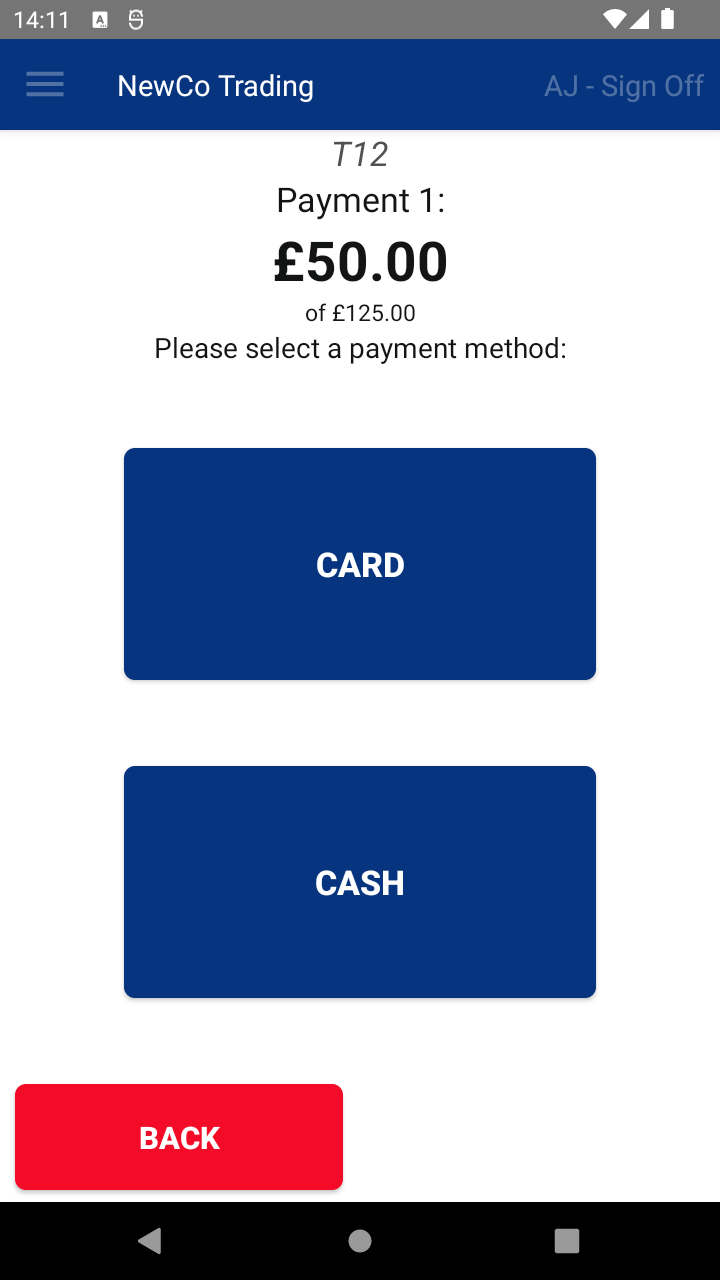Image resolution: width=720 pixels, height=1280 pixels.
Task: Tap AJ - Sign Off
Action: point(623,86)
